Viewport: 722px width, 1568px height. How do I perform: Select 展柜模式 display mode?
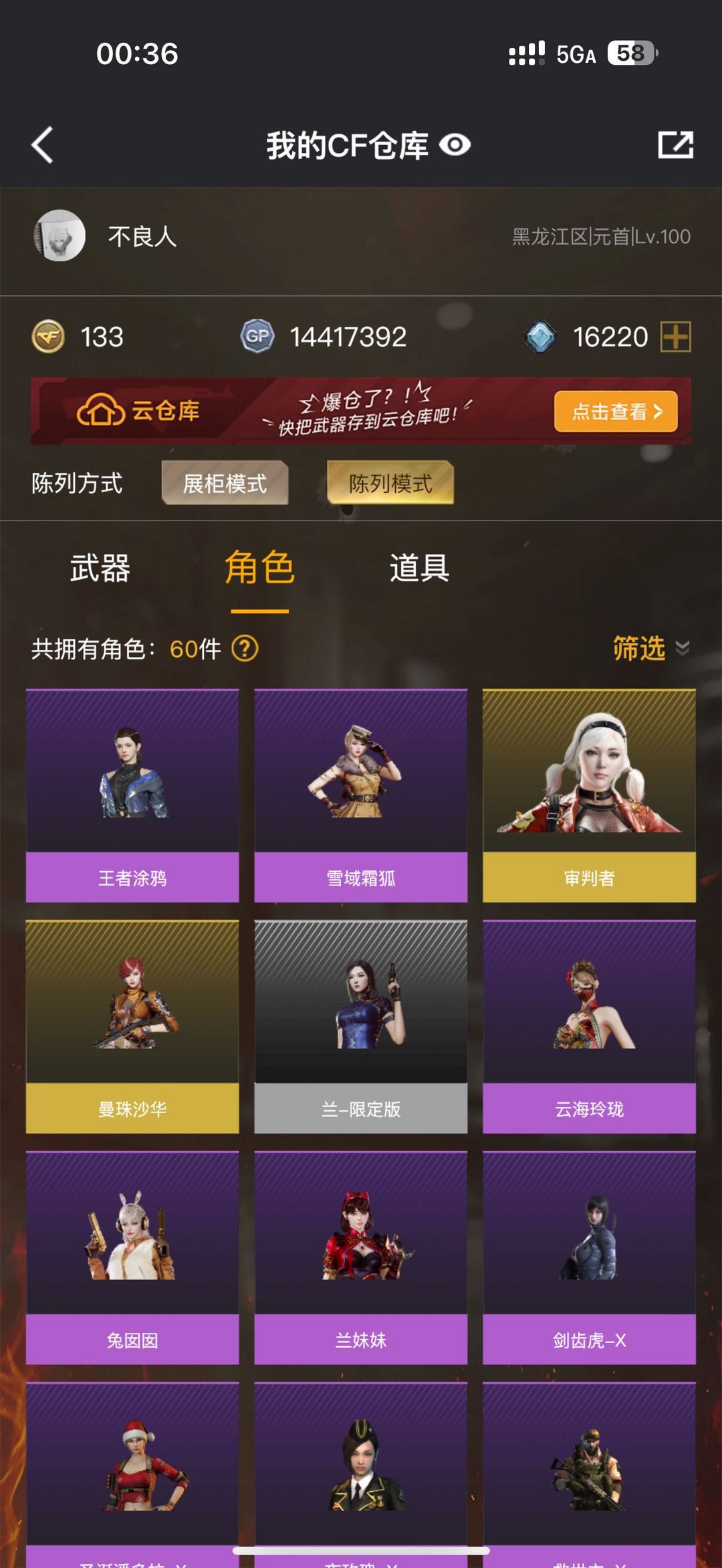225,483
